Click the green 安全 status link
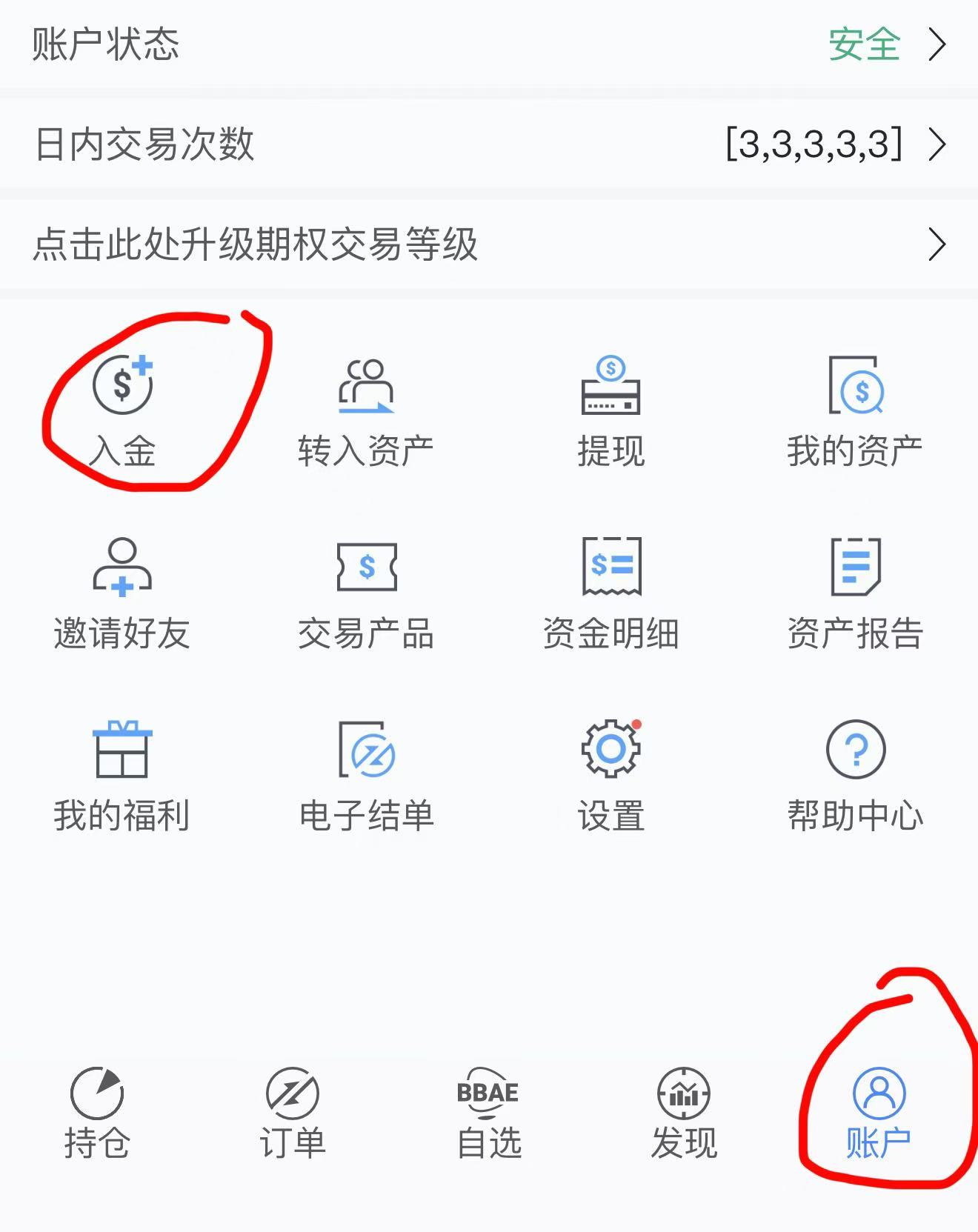The height and width of the screenshot is (1232, 978). (x=865, y=44)
